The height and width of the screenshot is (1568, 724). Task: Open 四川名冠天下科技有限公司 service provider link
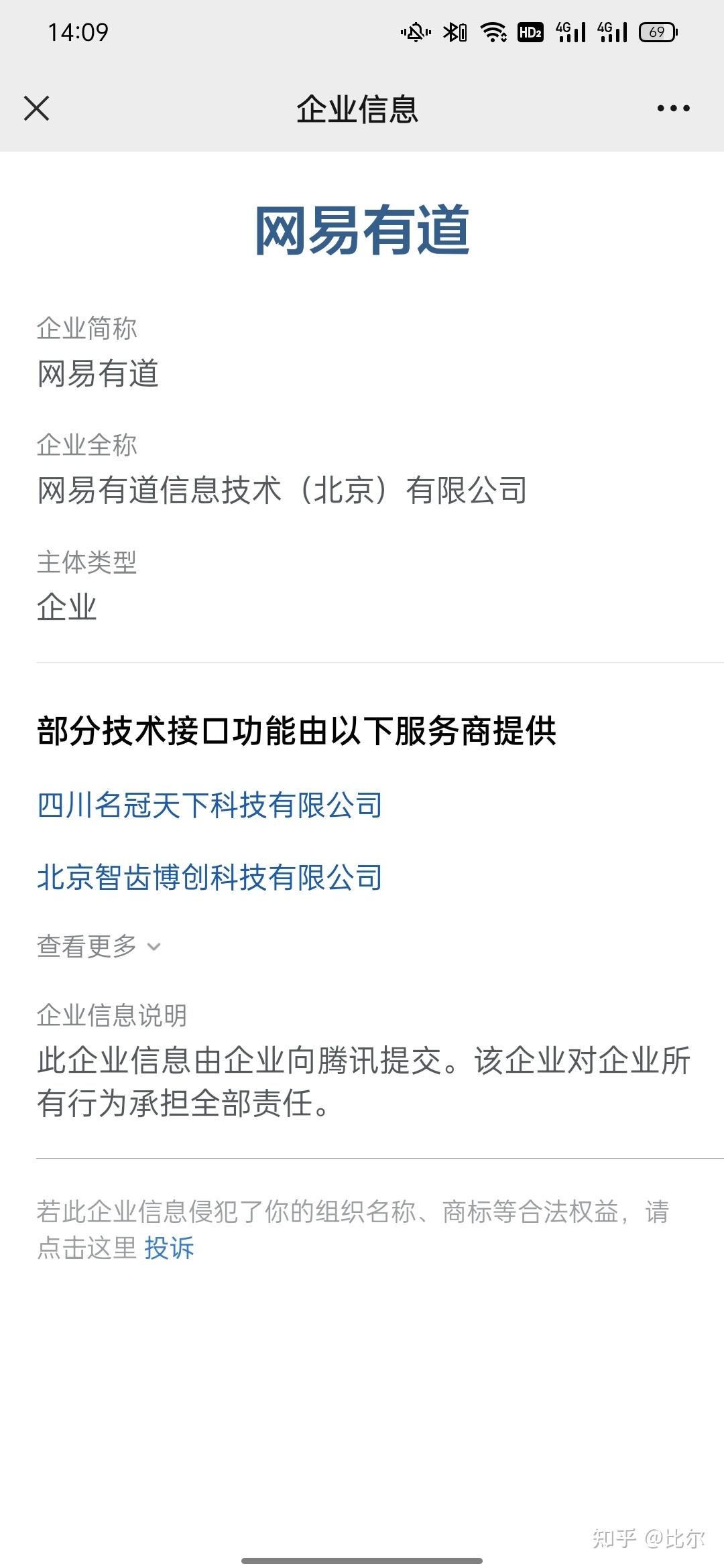click(x=209, y=805)
